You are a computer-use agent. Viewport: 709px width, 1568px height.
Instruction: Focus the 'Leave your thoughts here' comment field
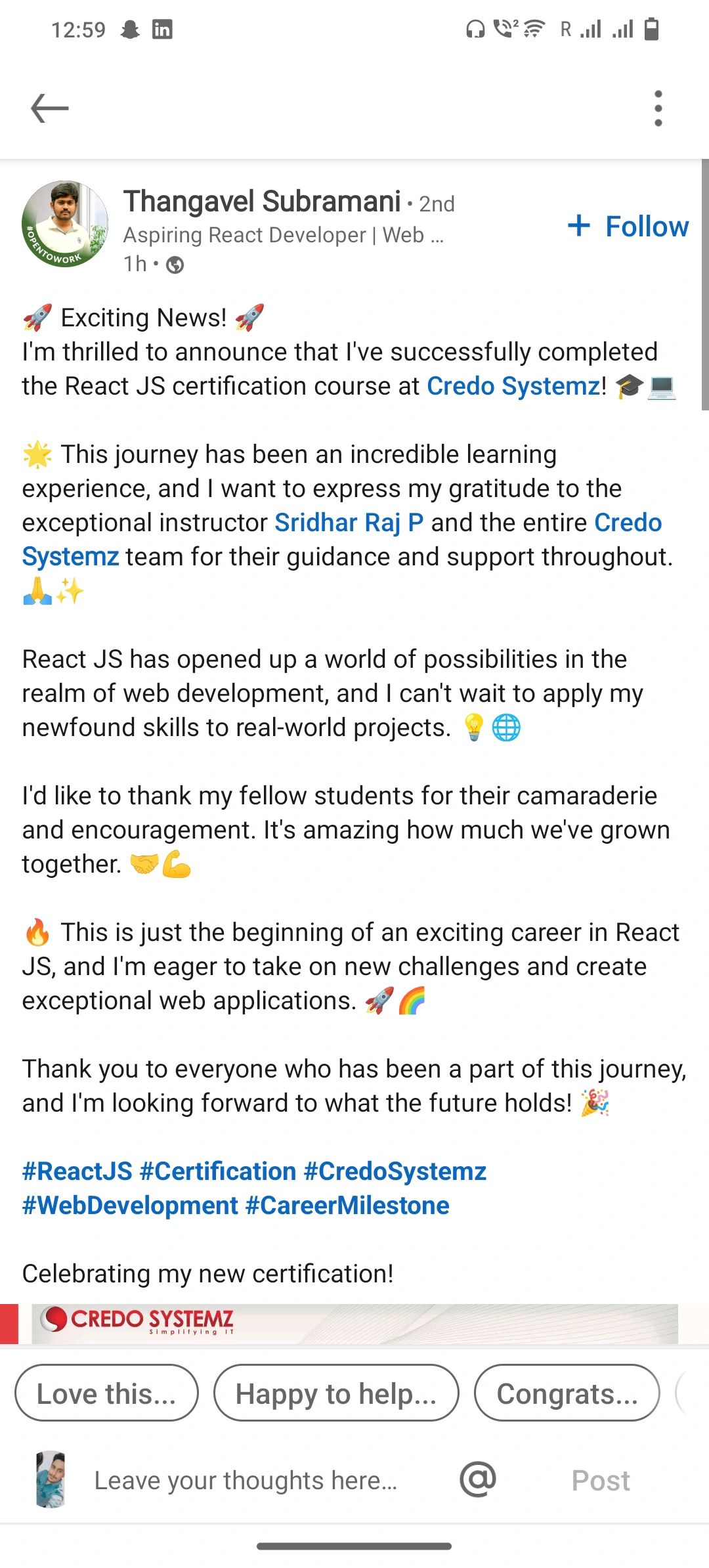246,1481
